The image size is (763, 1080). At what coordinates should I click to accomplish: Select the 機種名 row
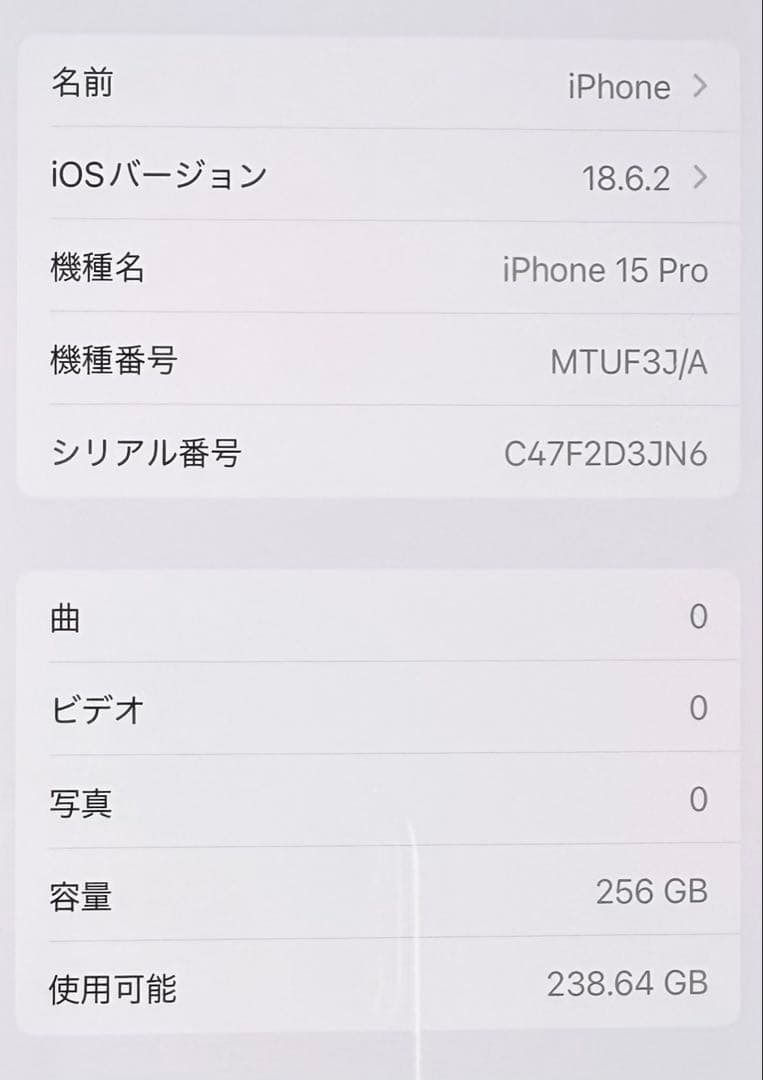click(x=380, y=268)
